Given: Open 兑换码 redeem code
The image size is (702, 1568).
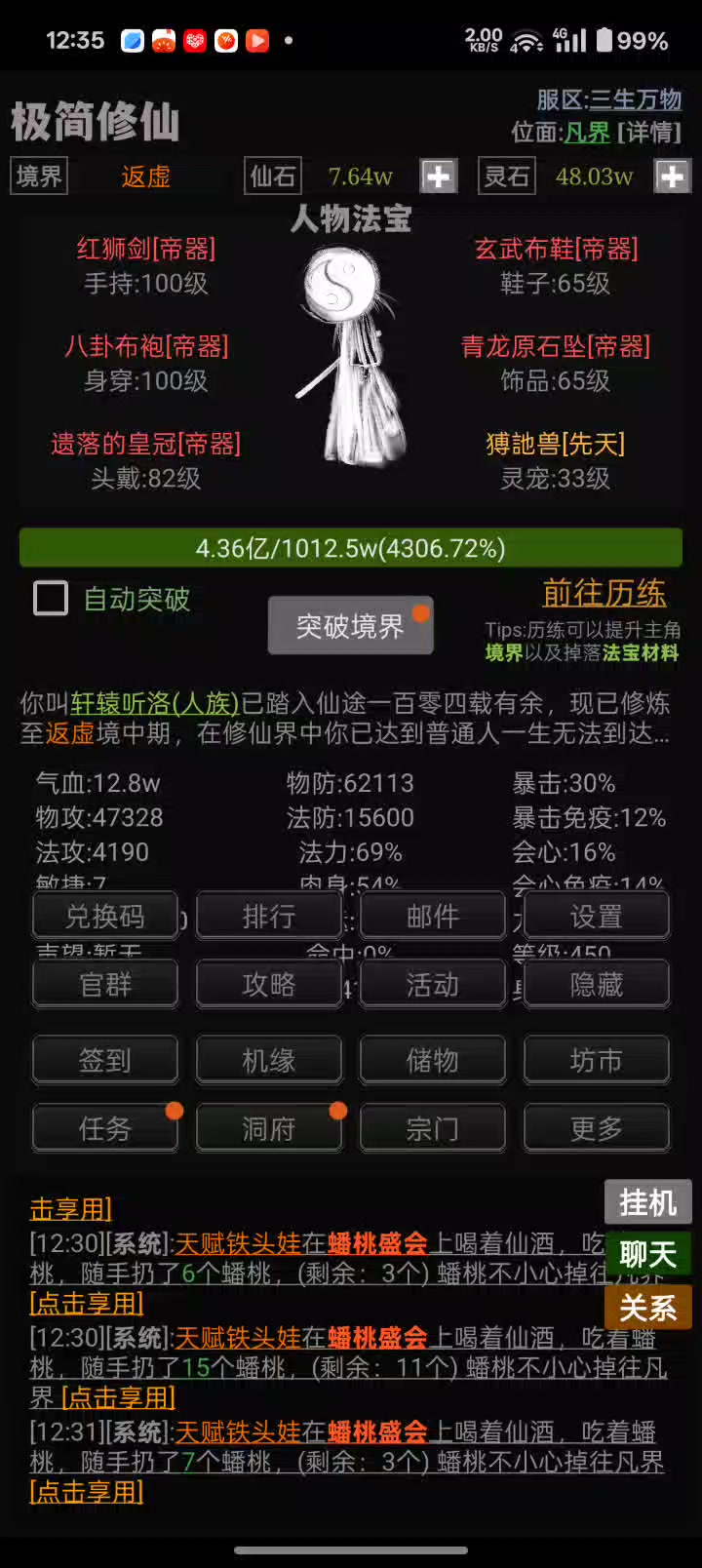Looking at the screenshot, I should click(x=105, y=917).
